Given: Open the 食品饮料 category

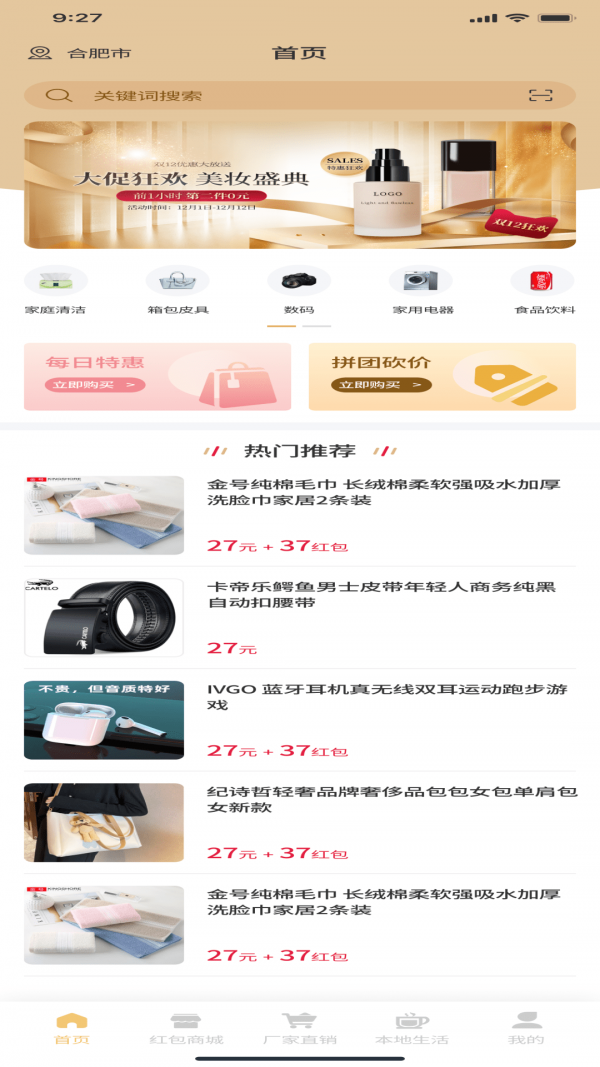Looking at the screenshot, I should pyautogui.click(x=544, y=290).
